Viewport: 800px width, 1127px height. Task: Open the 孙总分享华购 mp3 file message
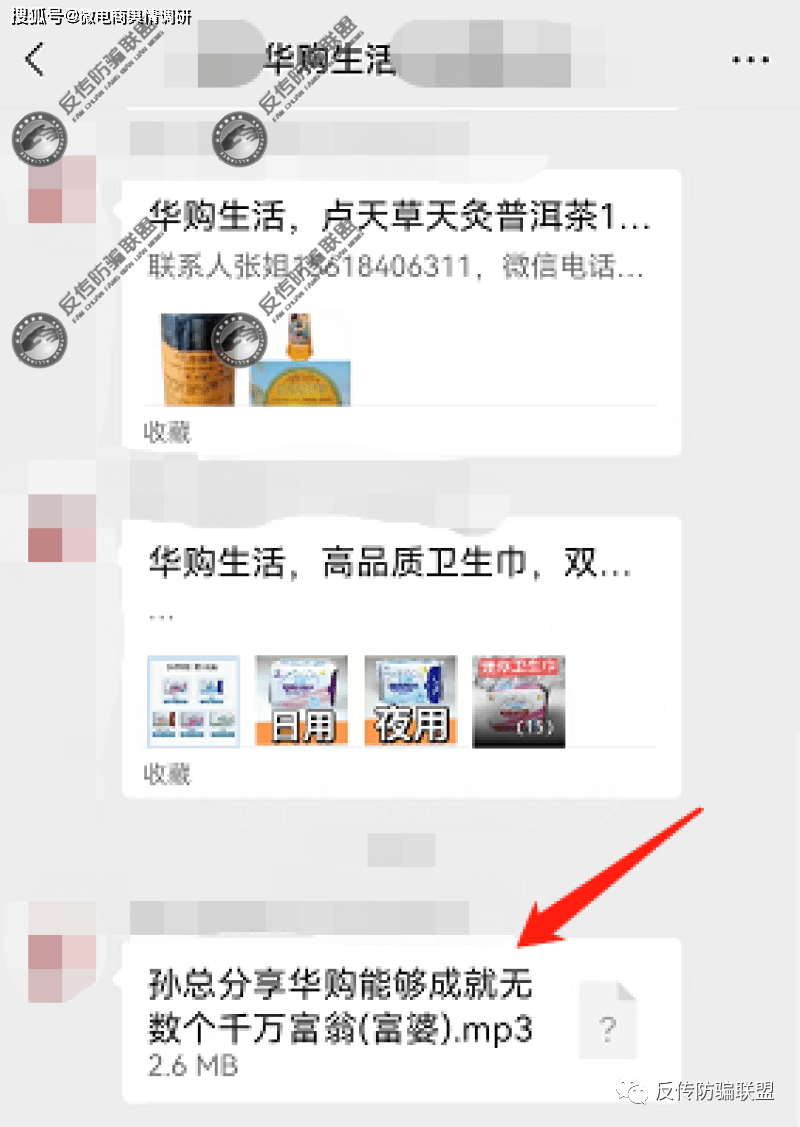point(400,1019)
